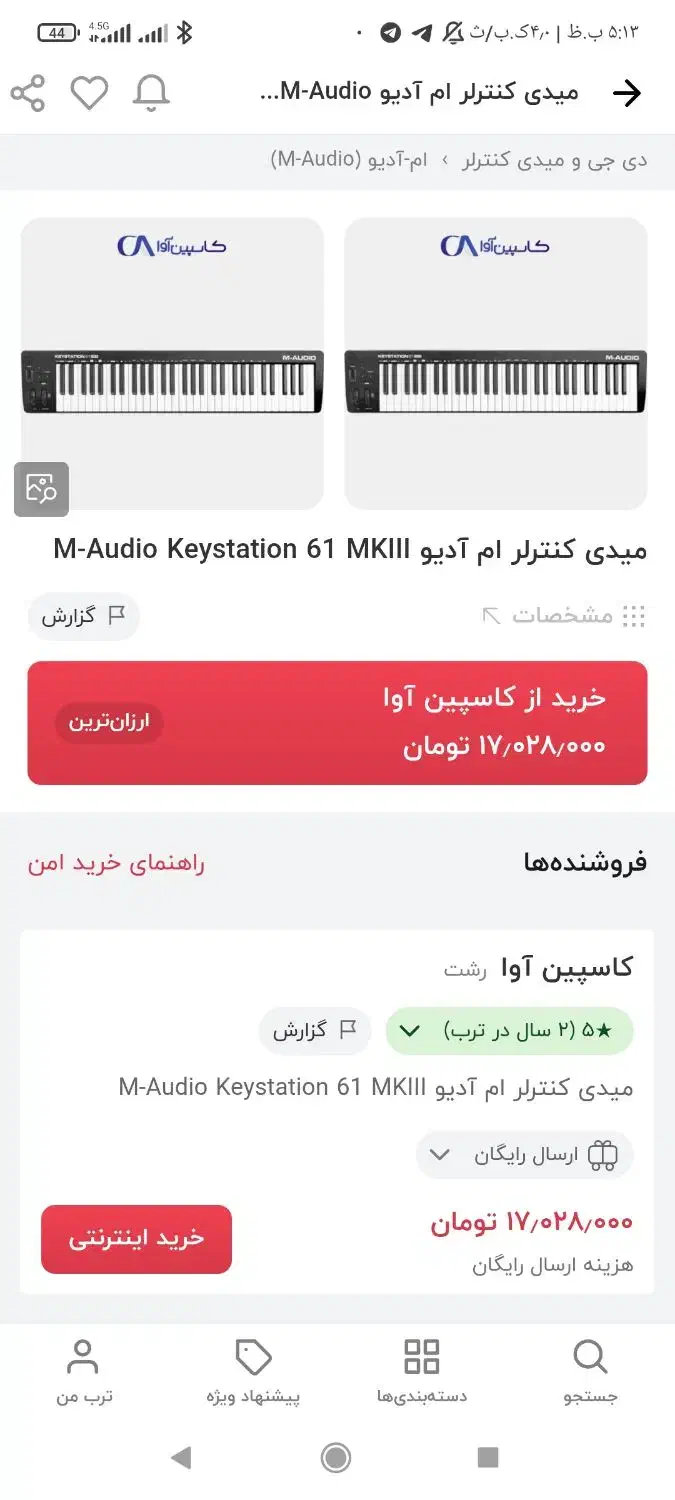
Task: Go back using the top arrow
Action: (x=626, y=93)
